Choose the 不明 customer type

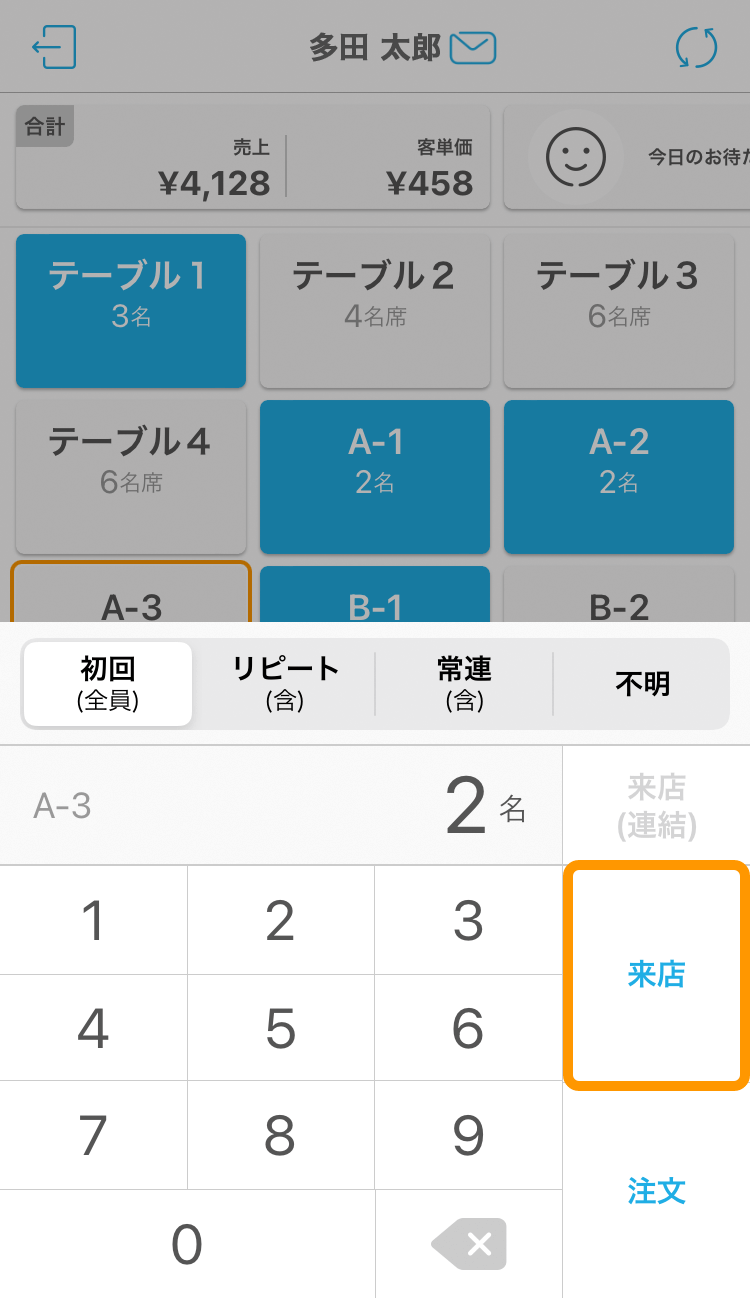click(642, 684)
